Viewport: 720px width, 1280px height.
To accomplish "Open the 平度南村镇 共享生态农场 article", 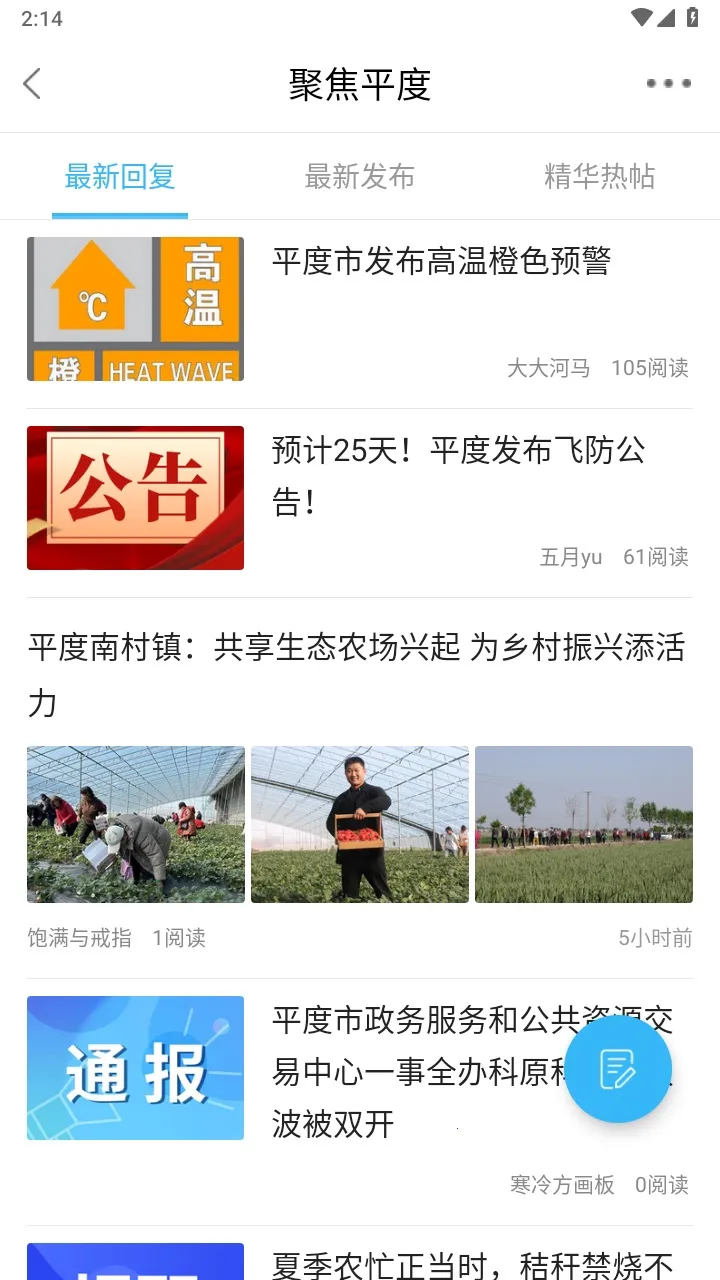I will tap(356, 675).
